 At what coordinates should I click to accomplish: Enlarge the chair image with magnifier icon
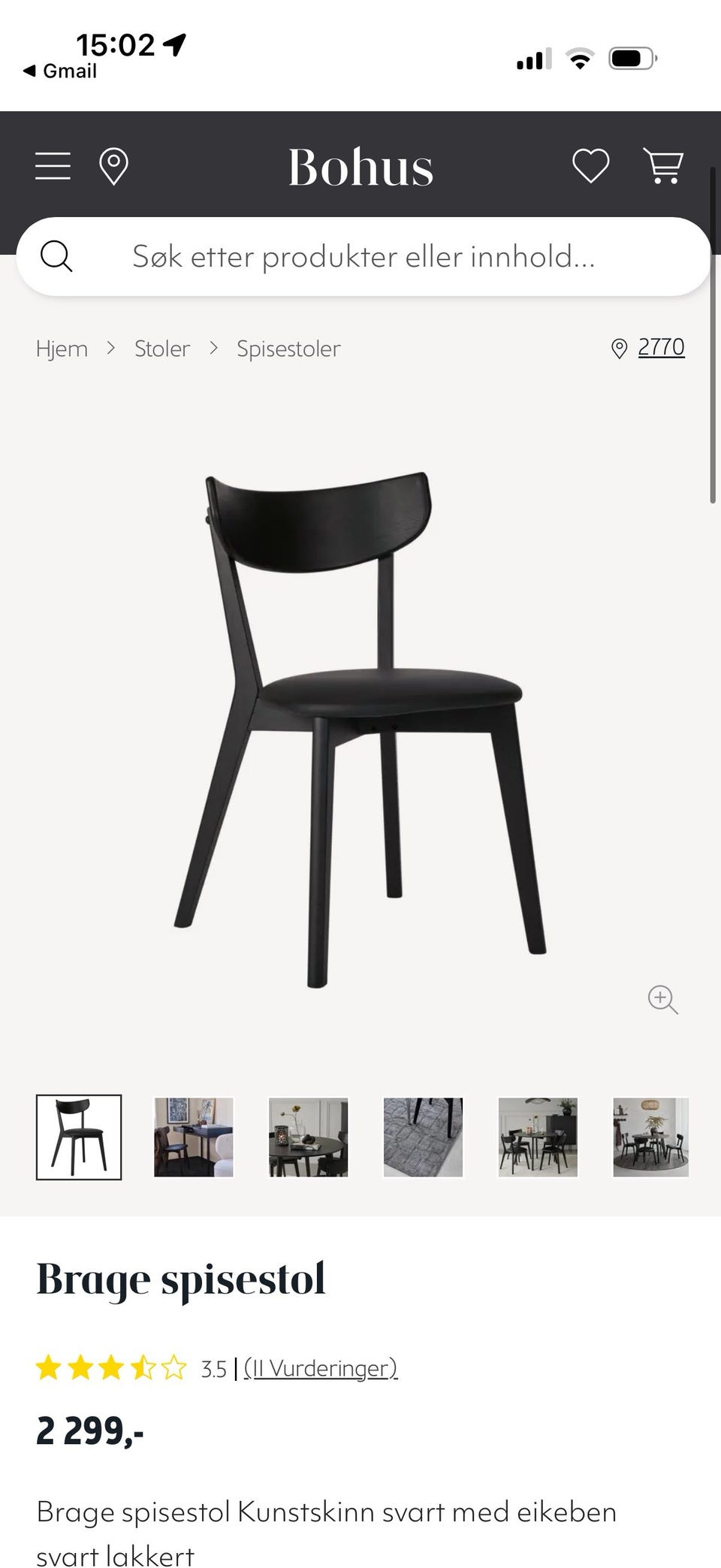click(x=662, y=999)
